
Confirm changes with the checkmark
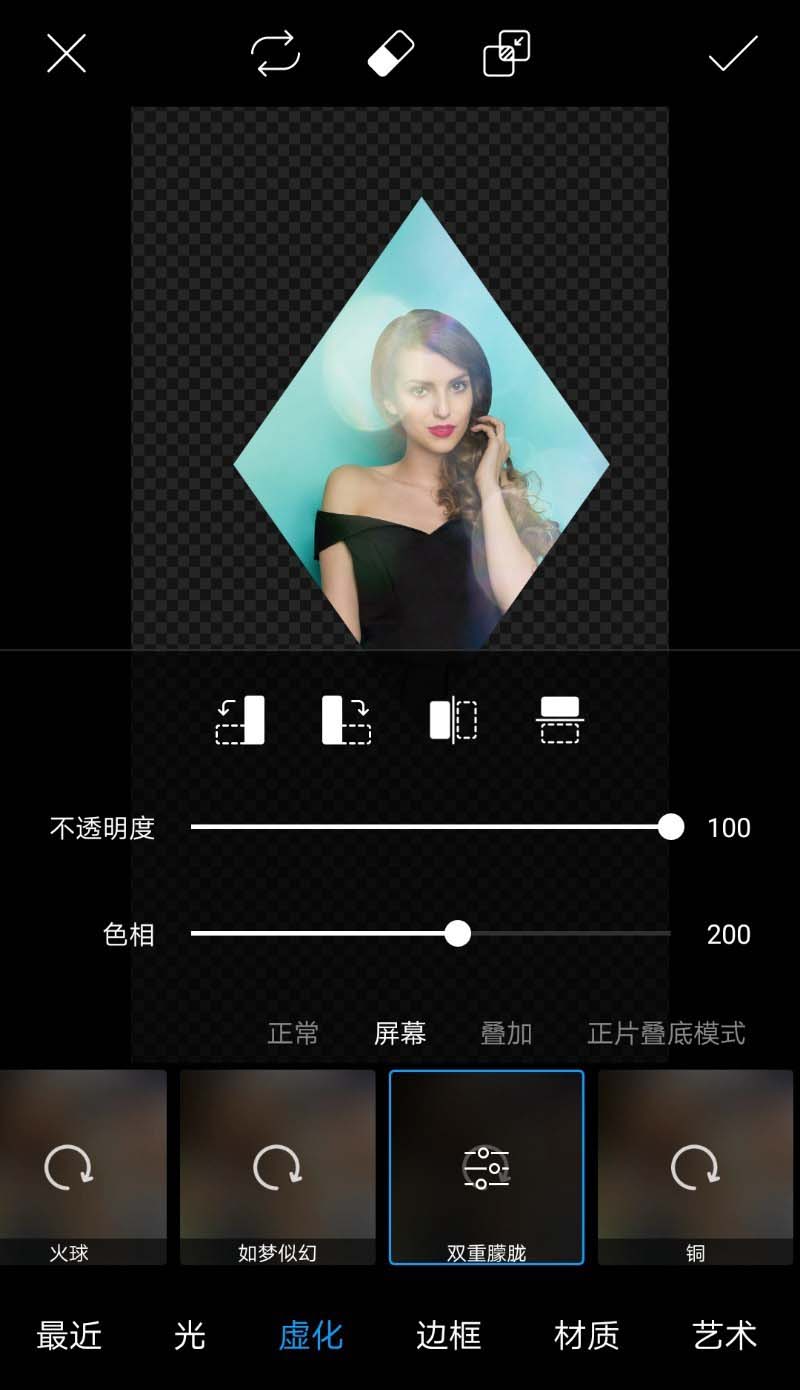733,53
